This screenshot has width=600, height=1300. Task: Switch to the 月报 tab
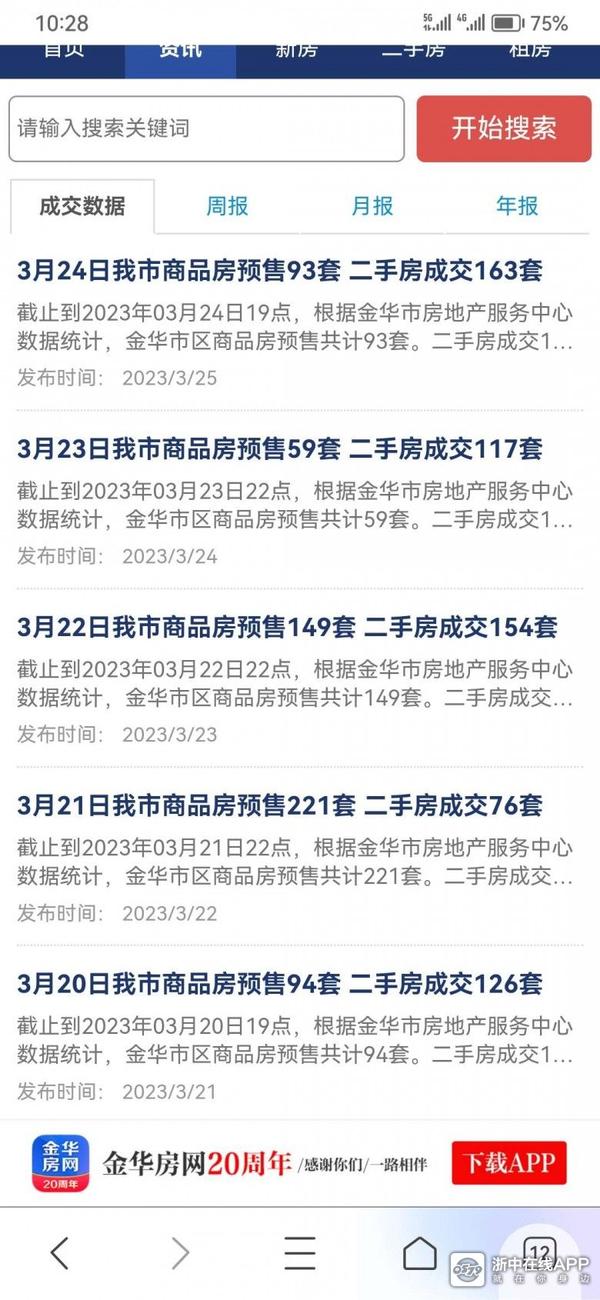(x=372, y=207)
